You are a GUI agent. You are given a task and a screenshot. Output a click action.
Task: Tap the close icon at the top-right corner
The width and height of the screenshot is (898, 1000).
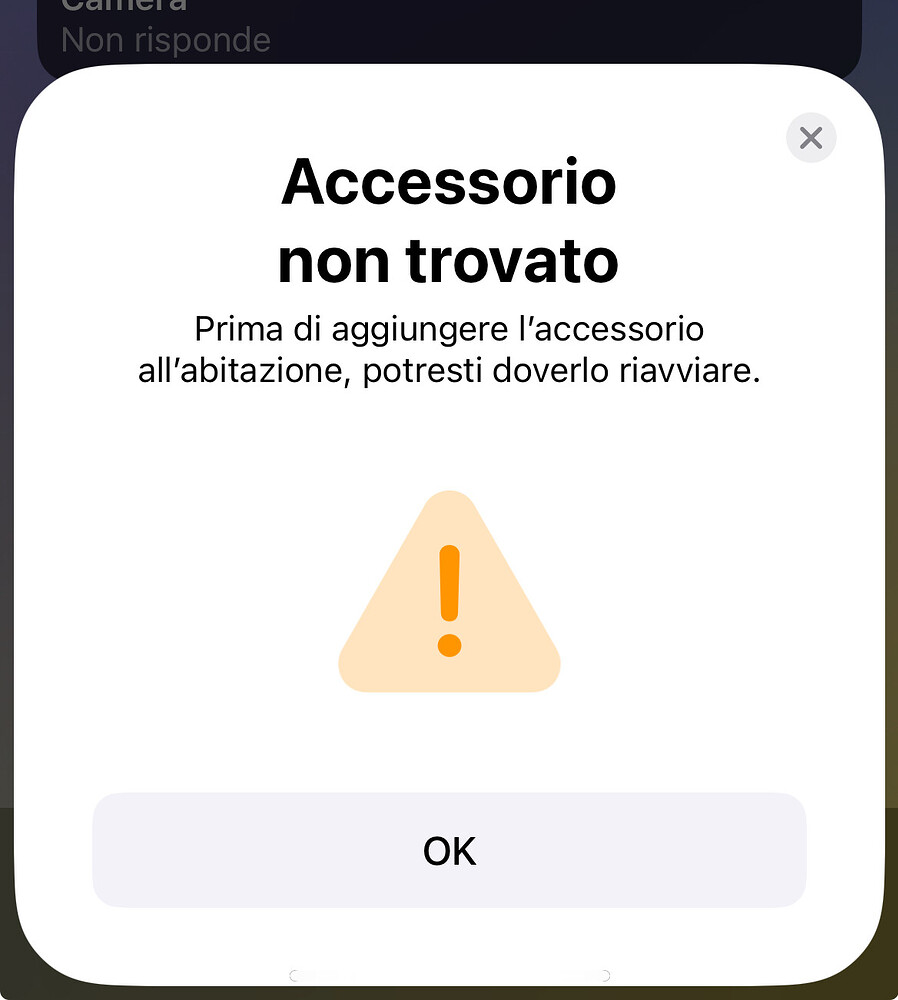pos(810,138)
